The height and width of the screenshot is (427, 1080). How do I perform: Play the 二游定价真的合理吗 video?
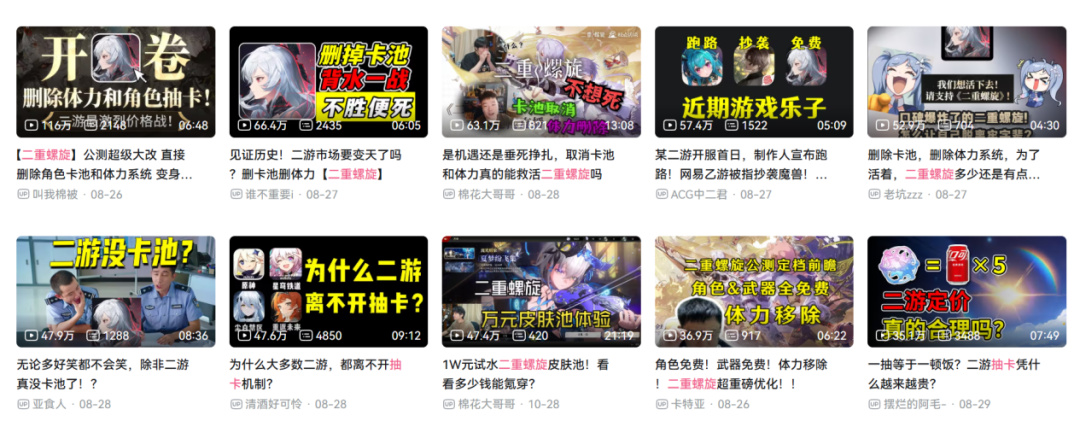(x=966, y=291)
